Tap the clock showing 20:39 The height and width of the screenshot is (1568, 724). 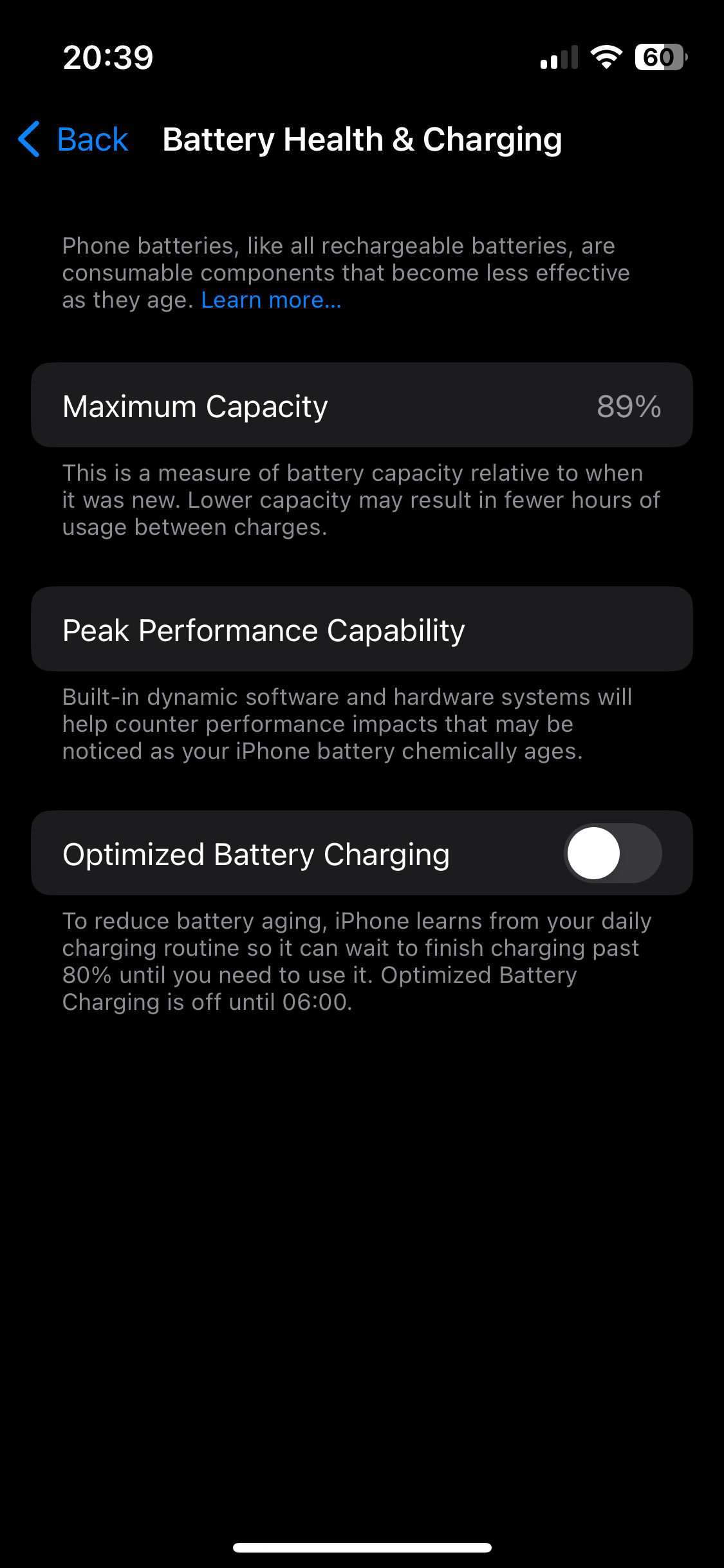point(107,58)
